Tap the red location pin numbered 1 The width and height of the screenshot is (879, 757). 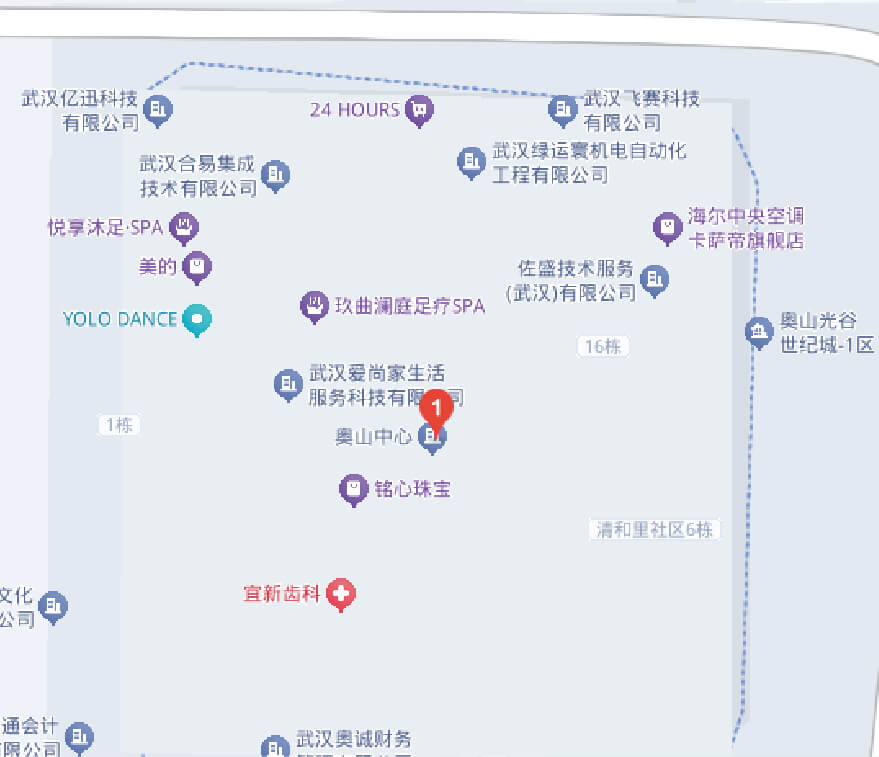click(436, 406)
